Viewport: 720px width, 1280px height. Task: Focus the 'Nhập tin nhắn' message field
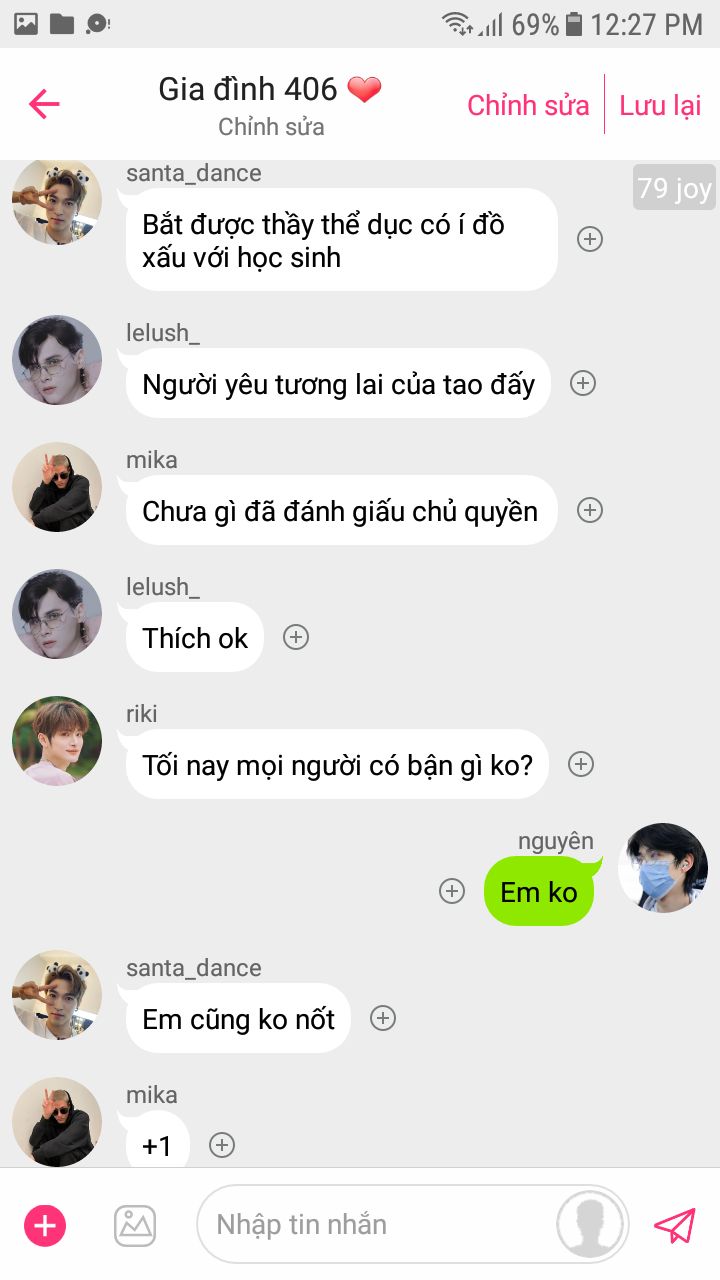tap(375, 1225)
